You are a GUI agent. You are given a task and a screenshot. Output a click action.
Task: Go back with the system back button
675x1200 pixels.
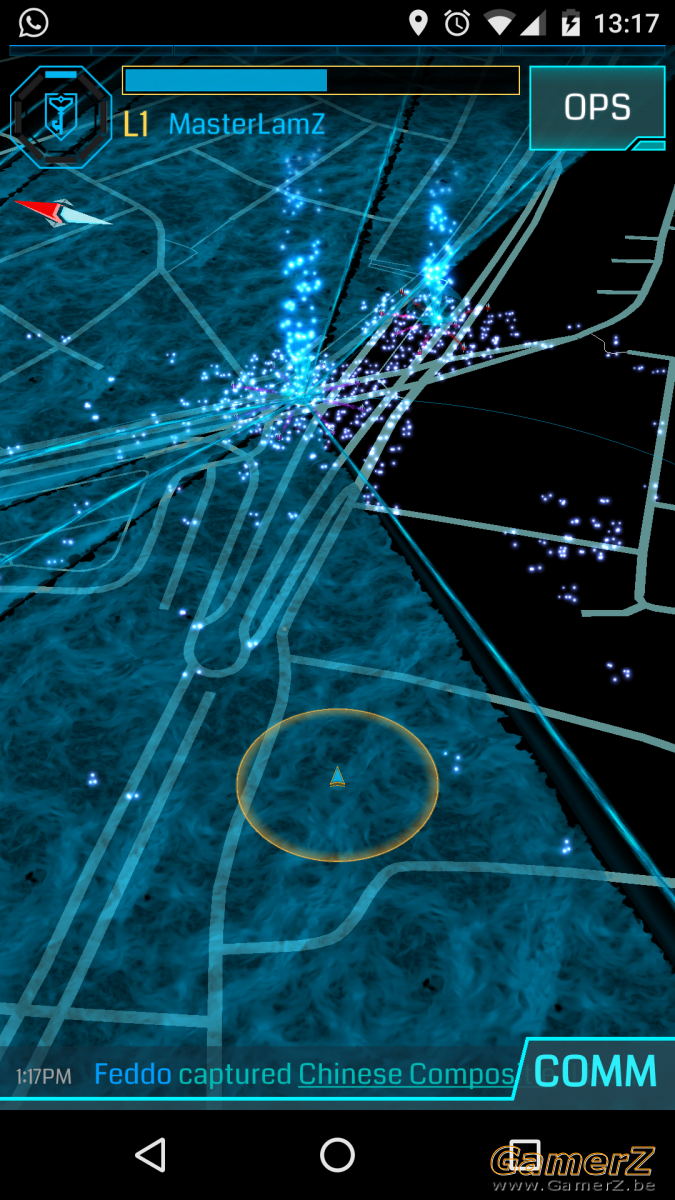[150, 1155]
